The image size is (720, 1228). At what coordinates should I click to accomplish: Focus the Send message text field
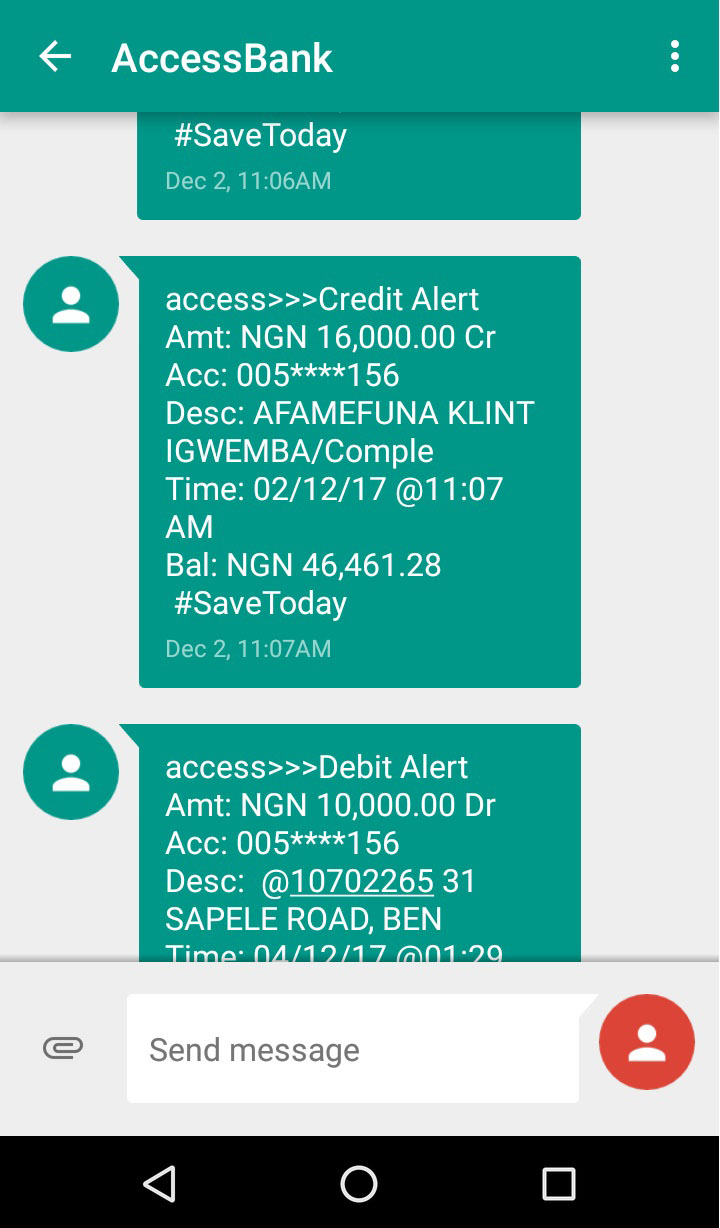point(352,1049)
